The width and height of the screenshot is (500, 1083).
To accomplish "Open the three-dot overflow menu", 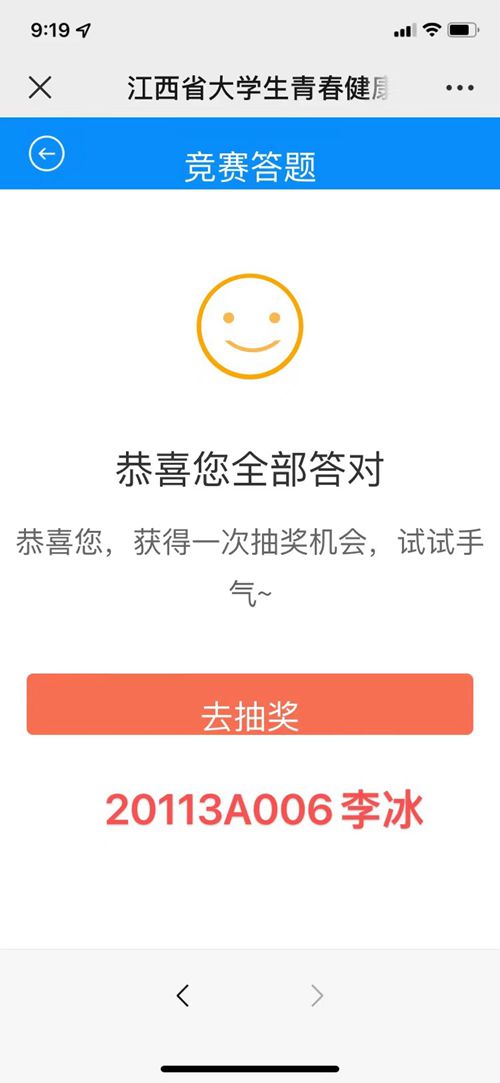I will pos(460,88).
